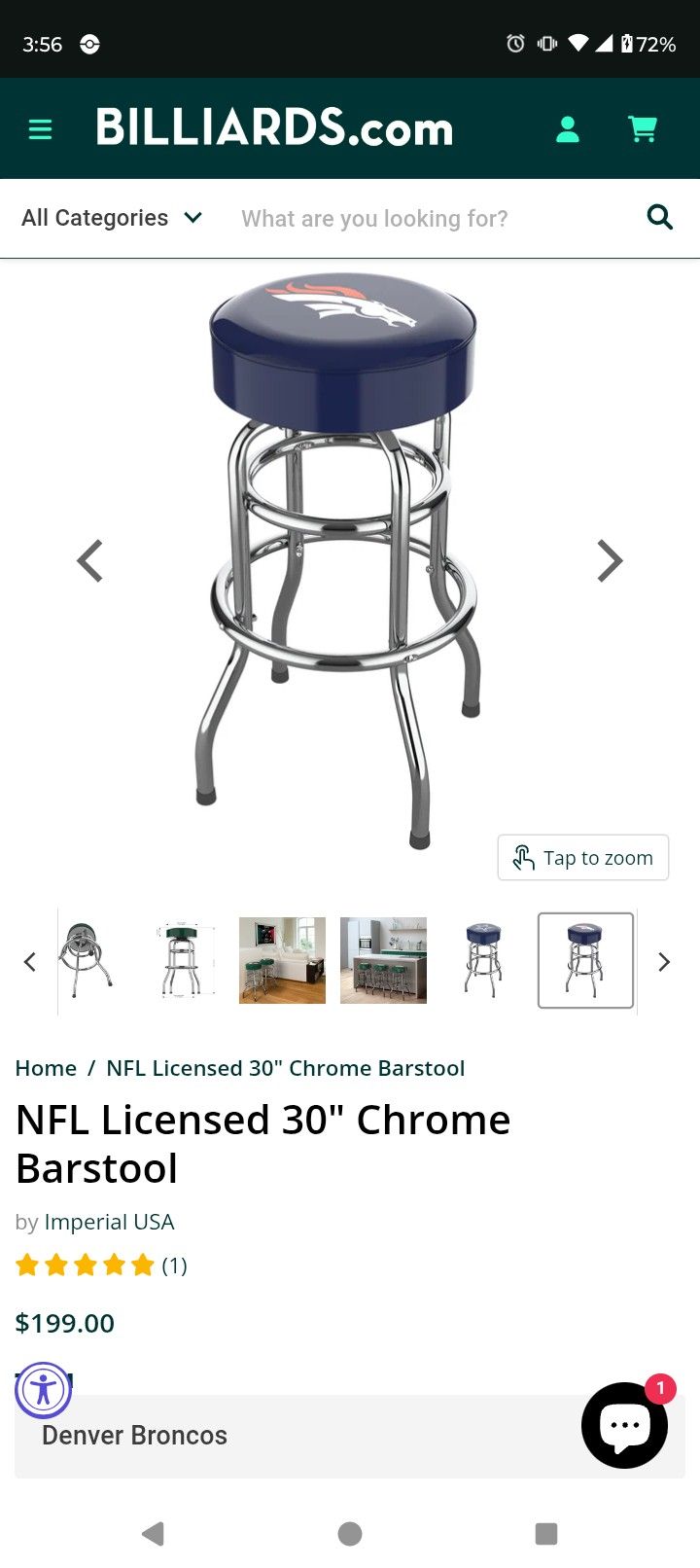This screenshot has height=1568, width=700.
Task: Open the hamburger navigation menu
Action: pyautogui.click(x=40, y=129)
